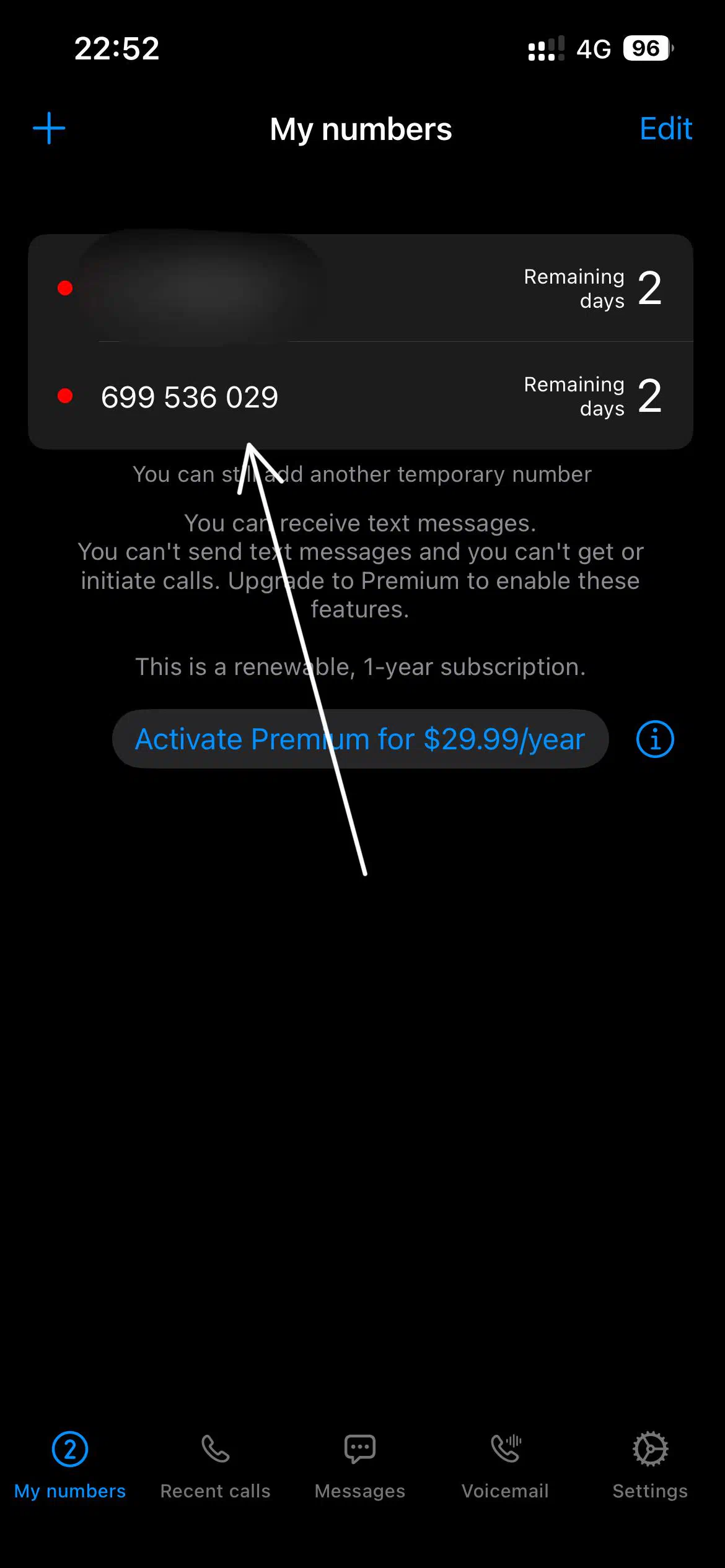Switch to the Recent calls tab
725x1568 pixels.
pos(215,1464)
